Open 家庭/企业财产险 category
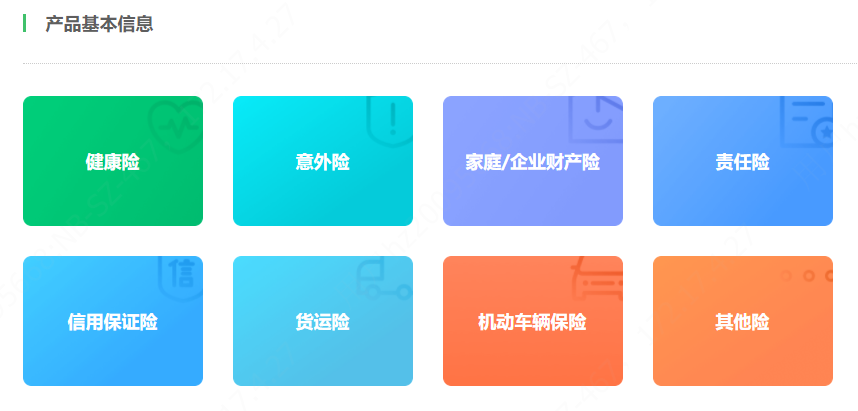 point(533,161)
